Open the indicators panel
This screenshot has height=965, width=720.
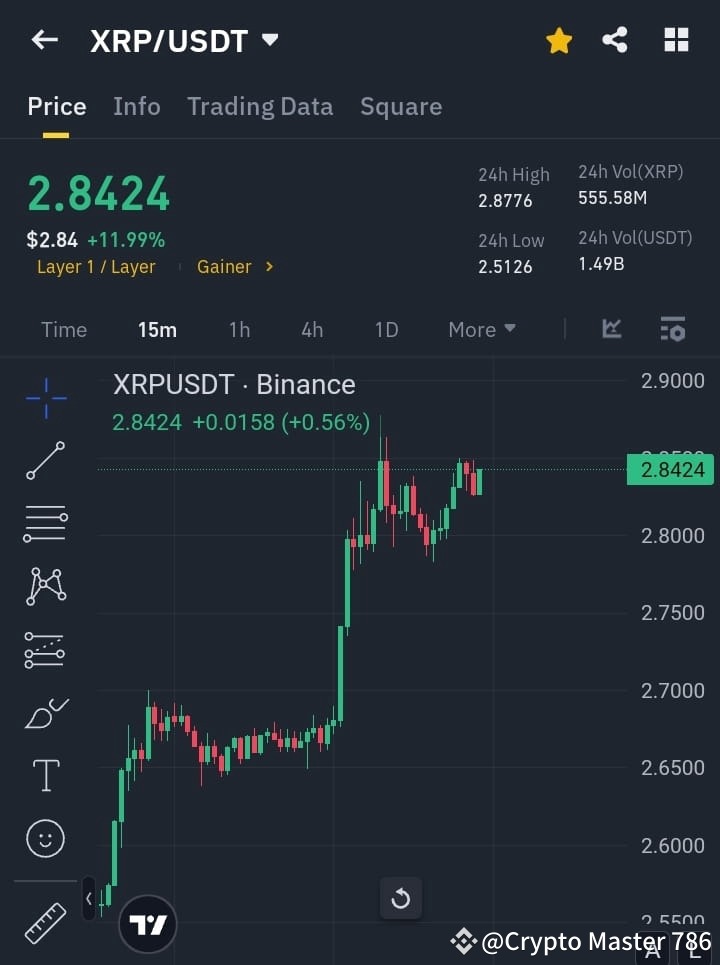(x=610, y=329)
